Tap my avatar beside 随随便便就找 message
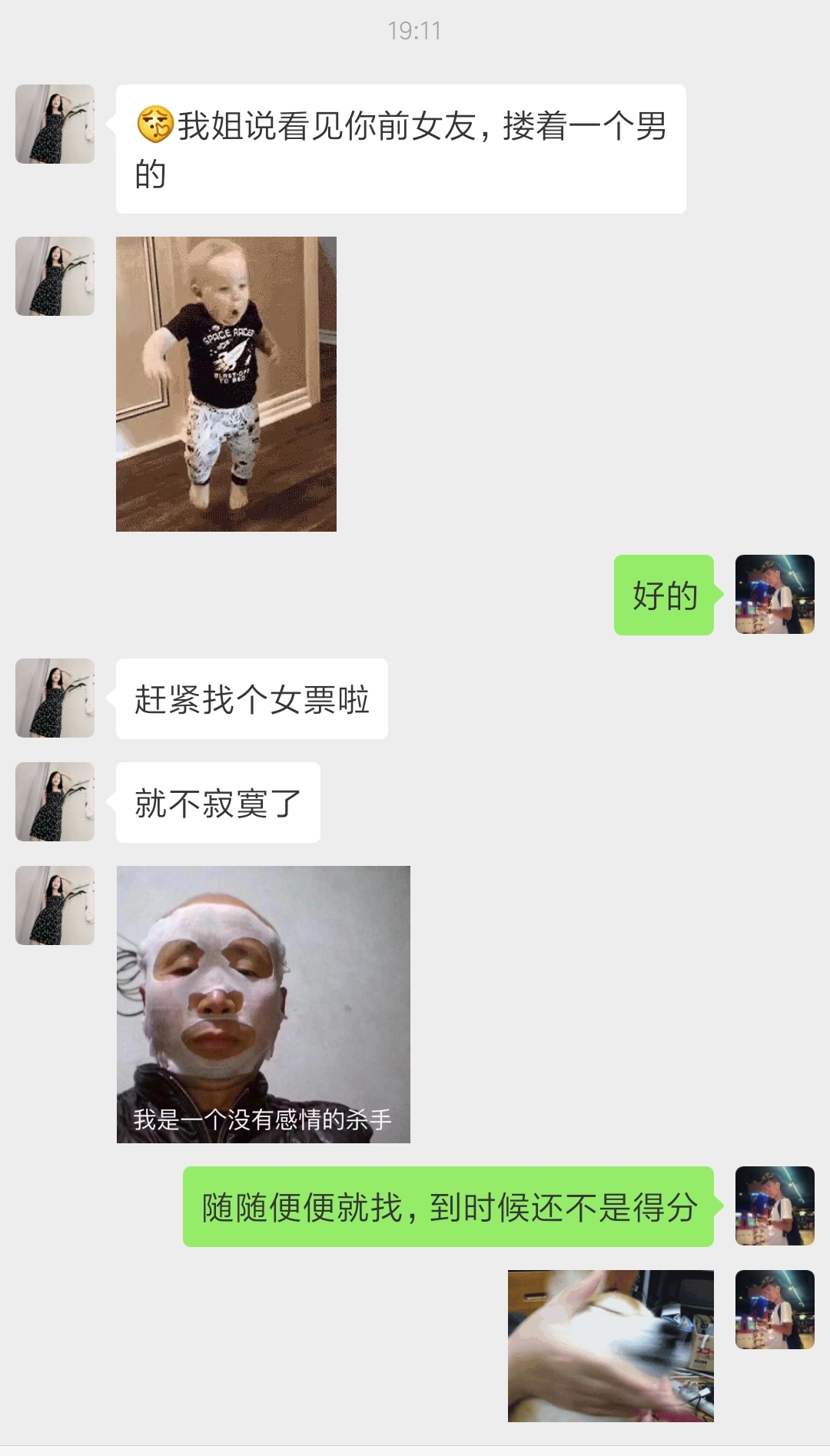Image resolution: width=830 pixels, height=1456 pixels. tap(775, 1206)
